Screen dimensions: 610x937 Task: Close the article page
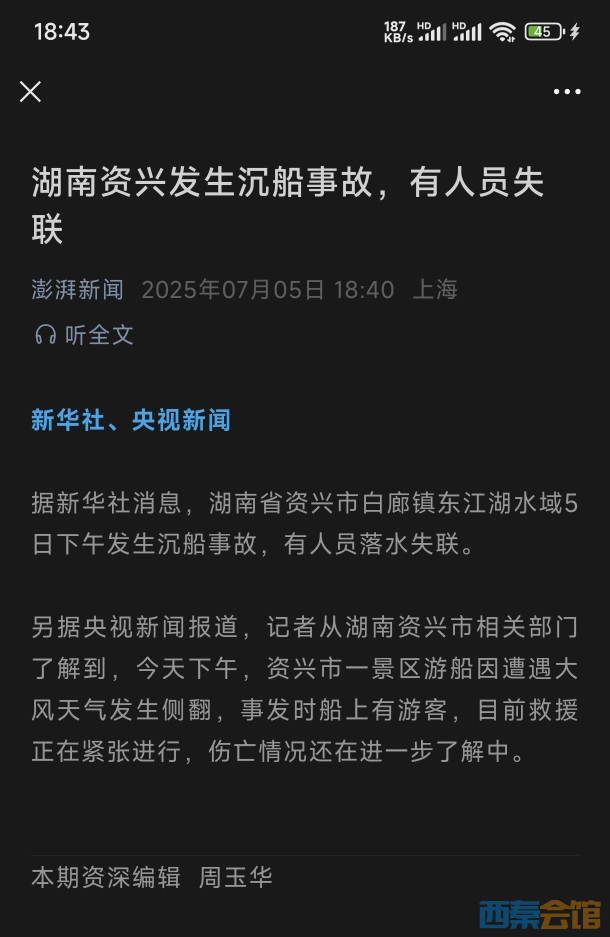(x=31, y=92)
